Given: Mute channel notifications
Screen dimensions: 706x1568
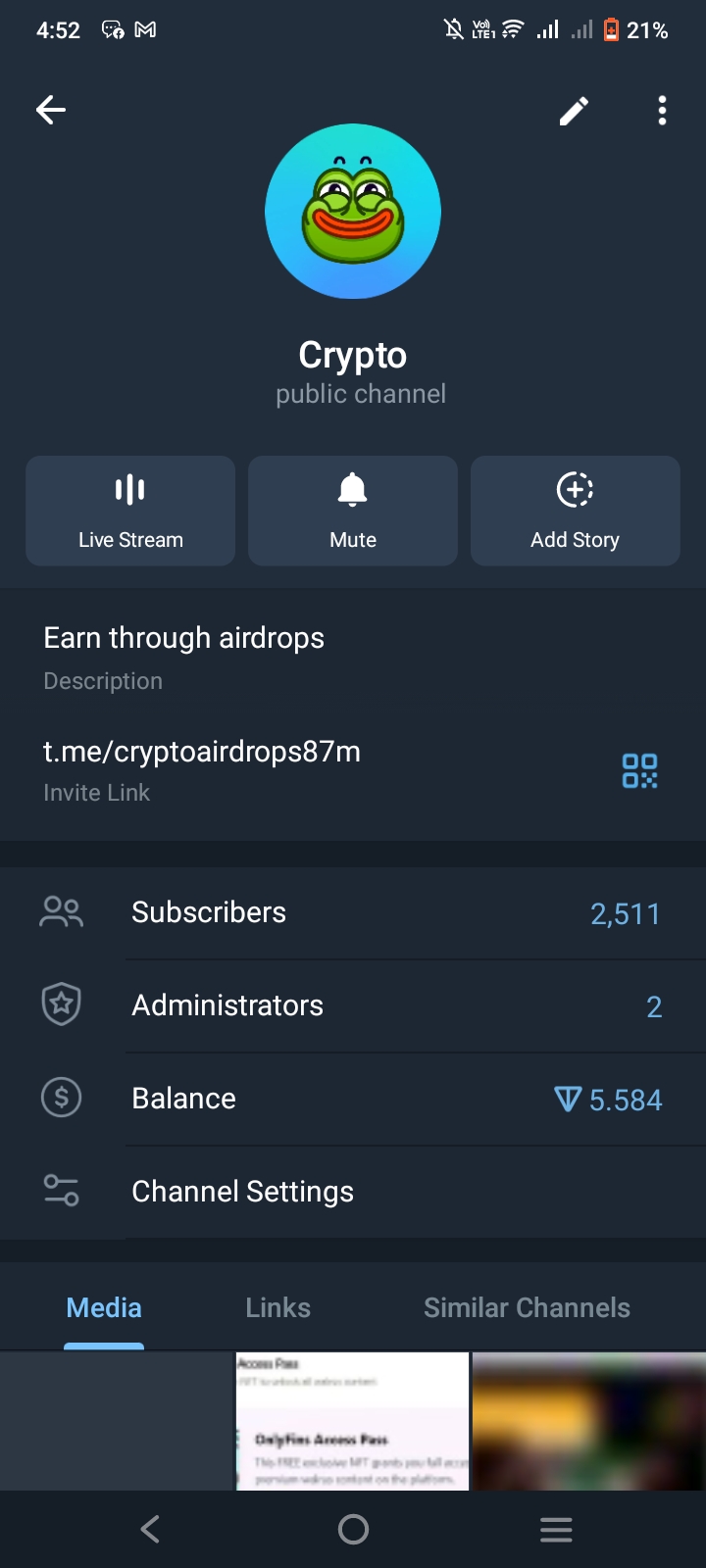Looking at the screenshot, I should click(x=352, y=510).
